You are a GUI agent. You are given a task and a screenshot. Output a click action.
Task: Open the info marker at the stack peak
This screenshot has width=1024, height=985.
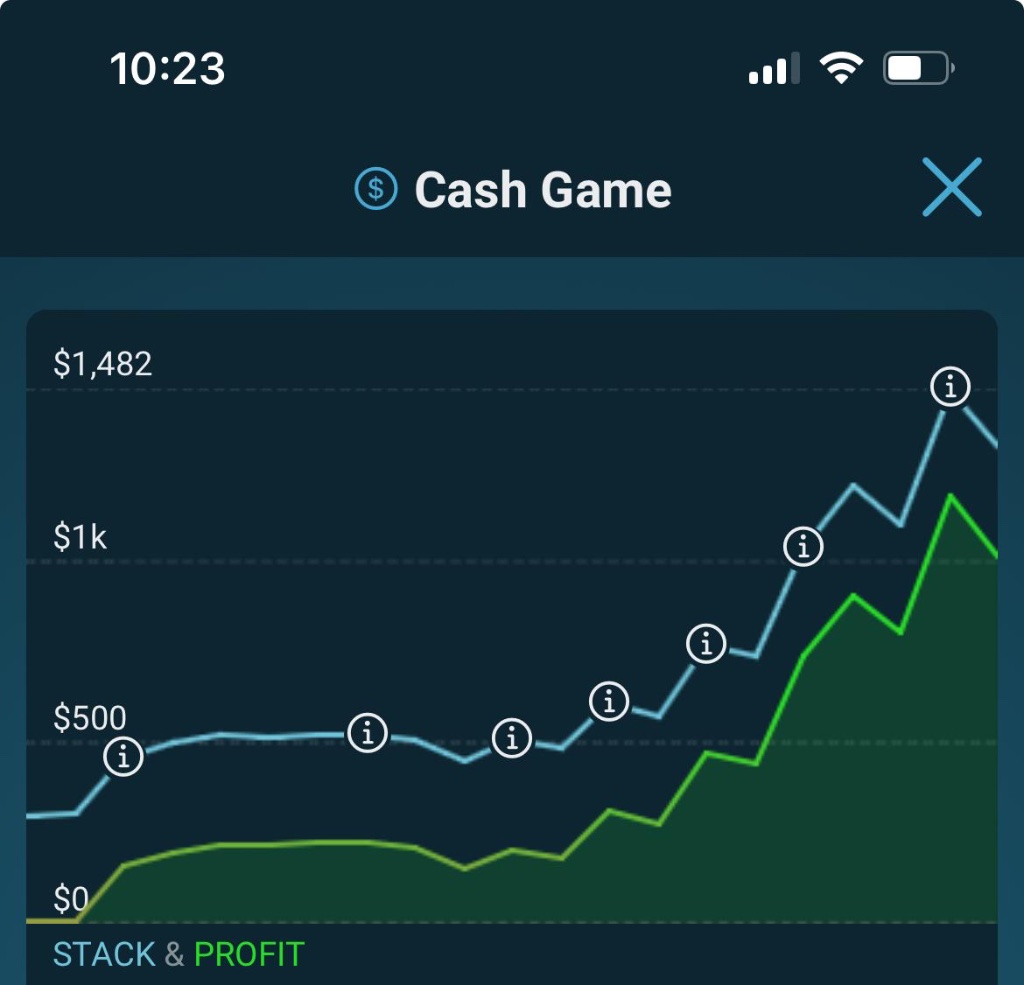[x=950, y=385]
